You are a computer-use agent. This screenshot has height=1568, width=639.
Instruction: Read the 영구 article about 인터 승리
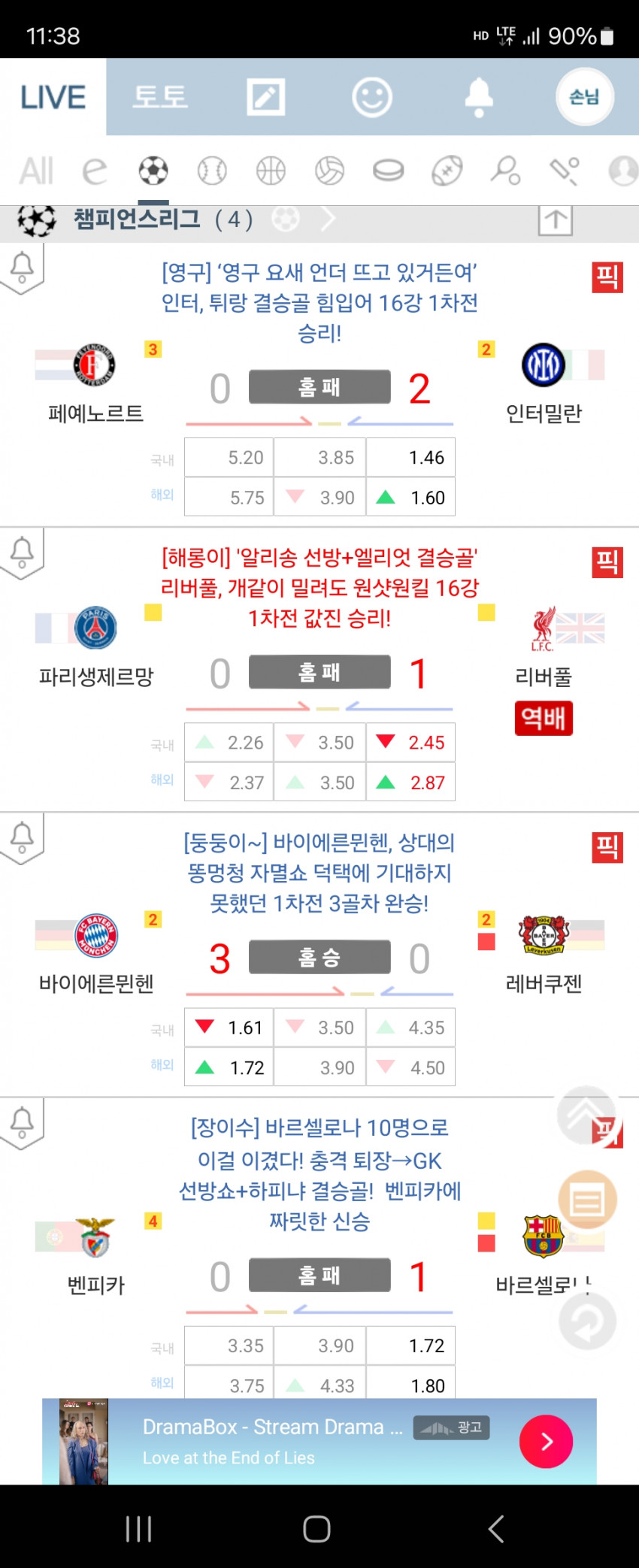(x=319, y=302)
